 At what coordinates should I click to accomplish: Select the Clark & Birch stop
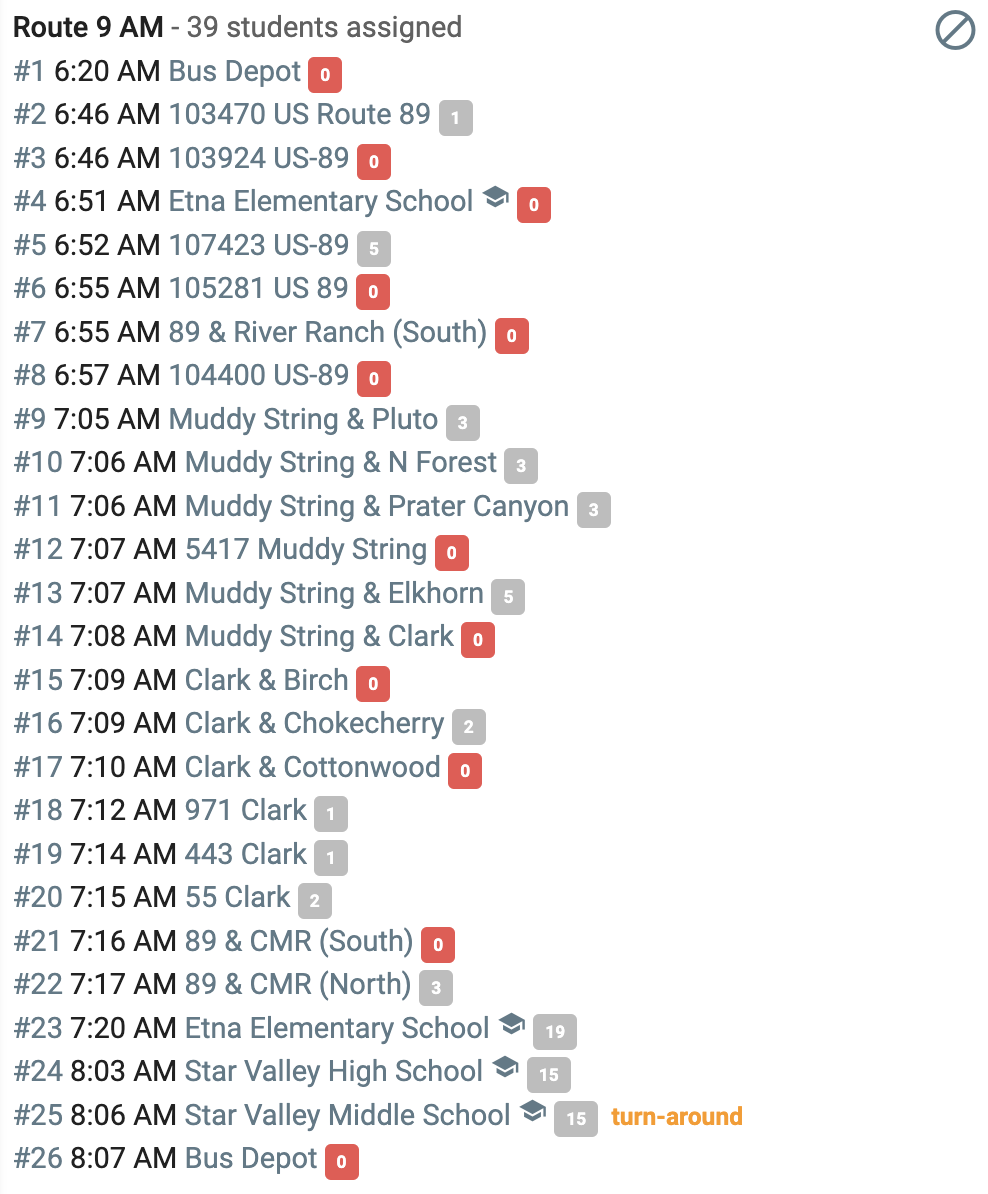266,680
